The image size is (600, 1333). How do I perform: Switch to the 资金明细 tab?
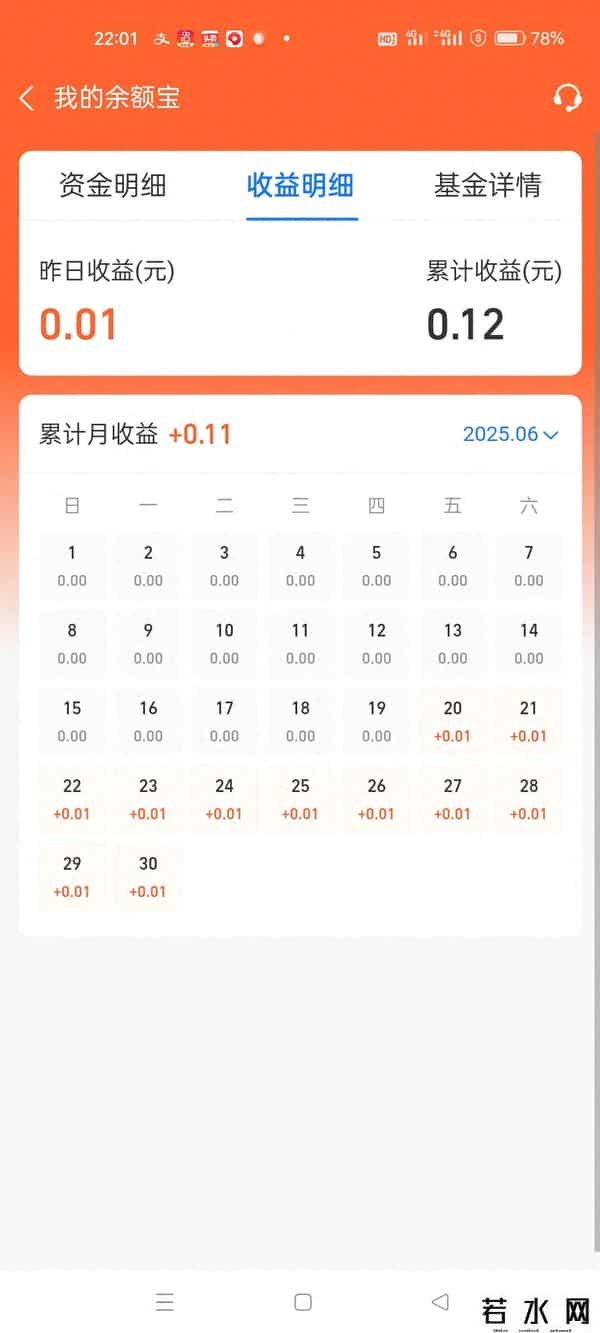point(112,185)
